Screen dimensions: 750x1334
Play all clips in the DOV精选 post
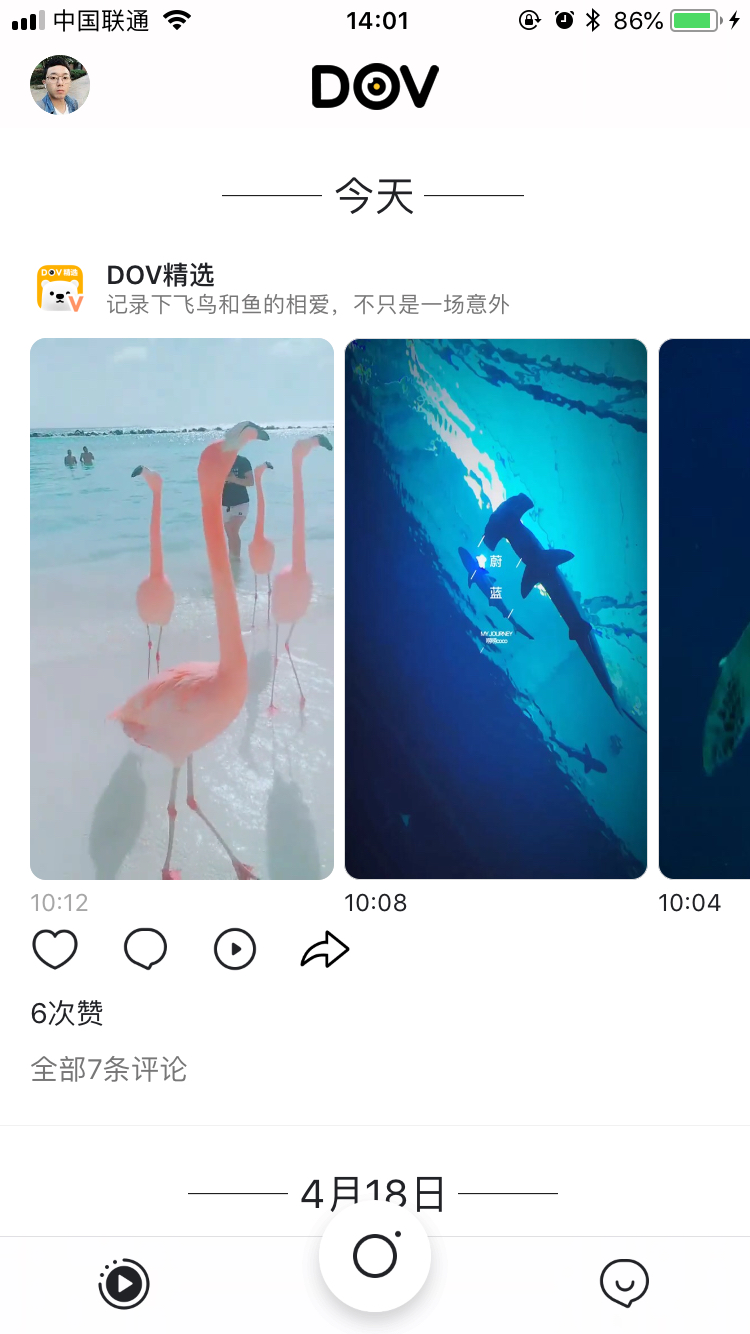(x=235, y=949)
